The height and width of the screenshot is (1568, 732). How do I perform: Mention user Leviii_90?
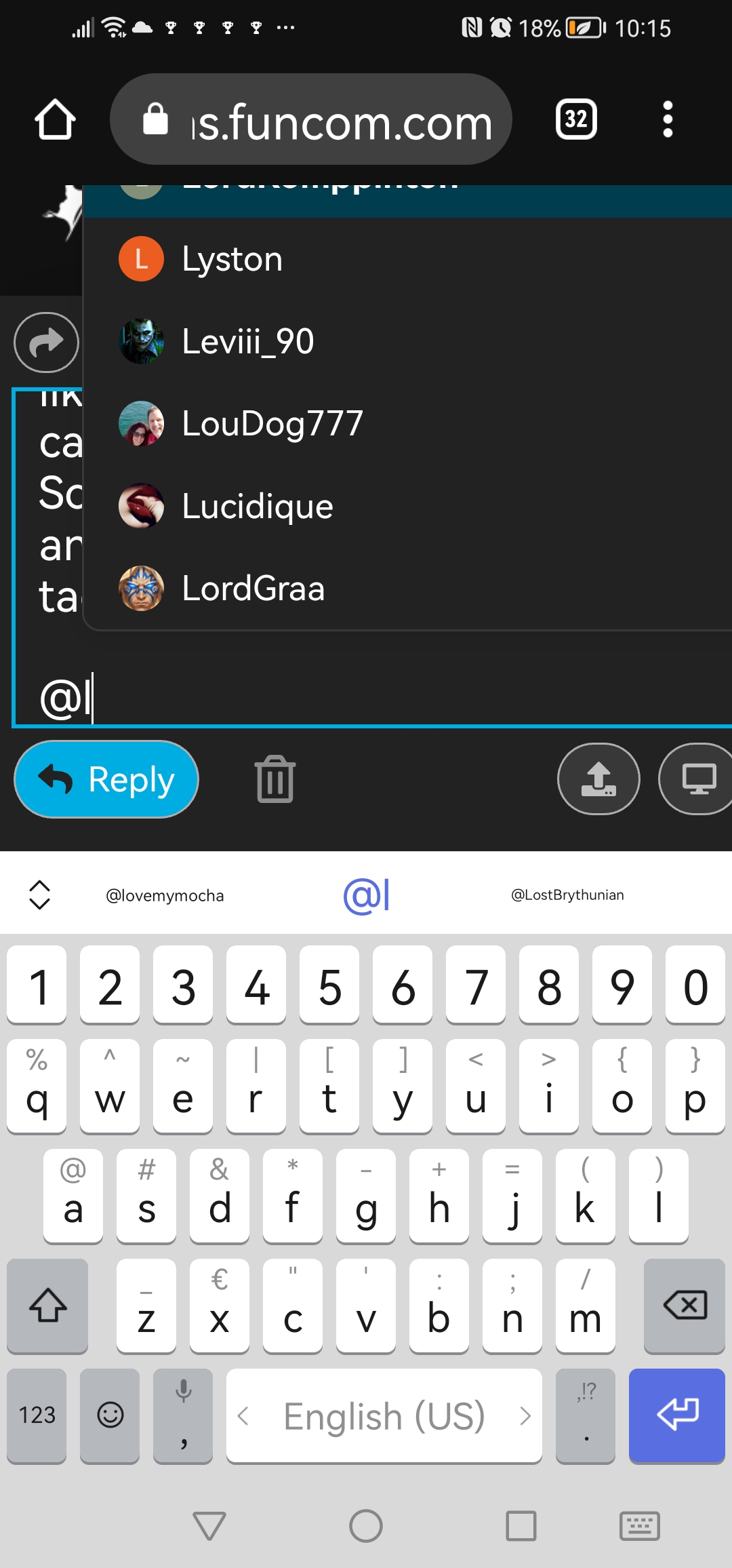click(x=247, y=341)
